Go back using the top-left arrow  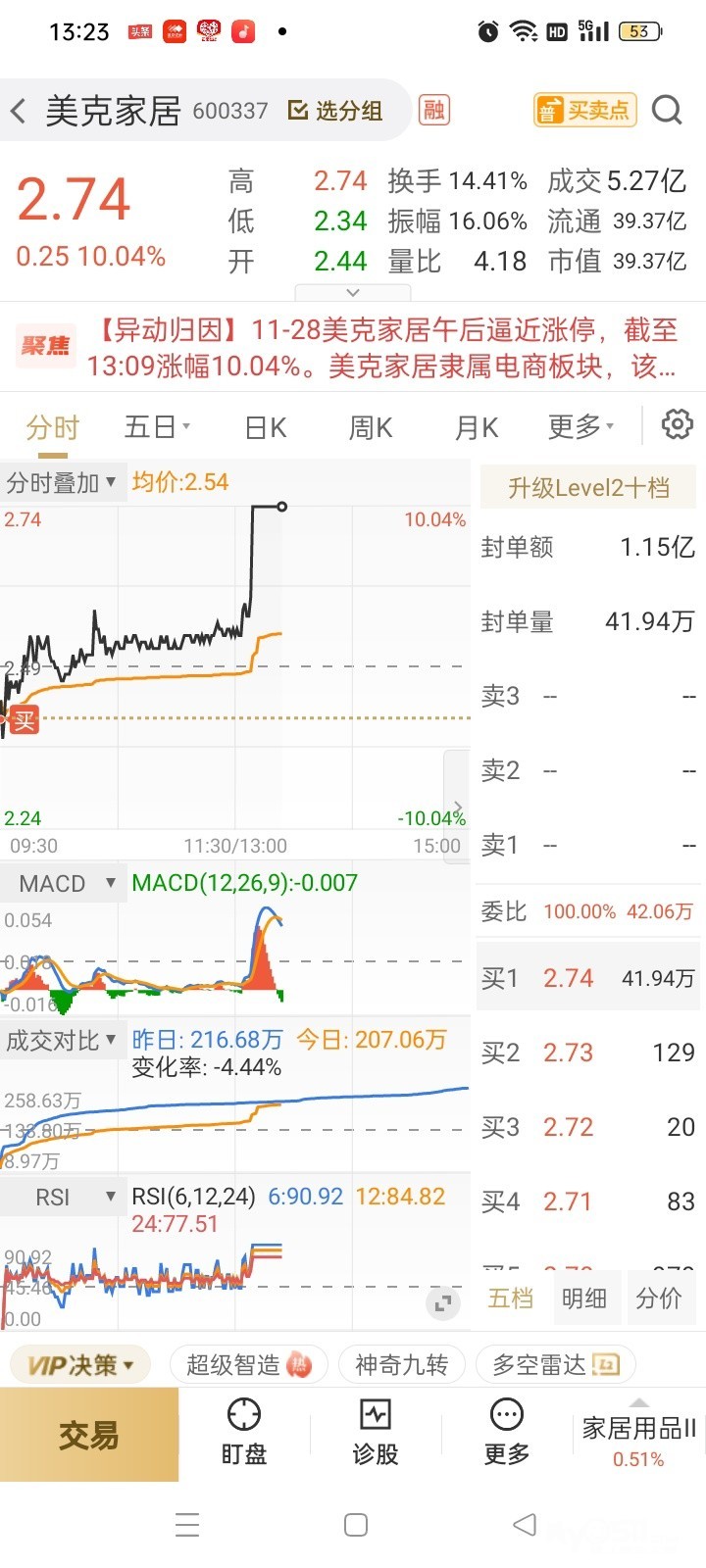tap(19, 111)
